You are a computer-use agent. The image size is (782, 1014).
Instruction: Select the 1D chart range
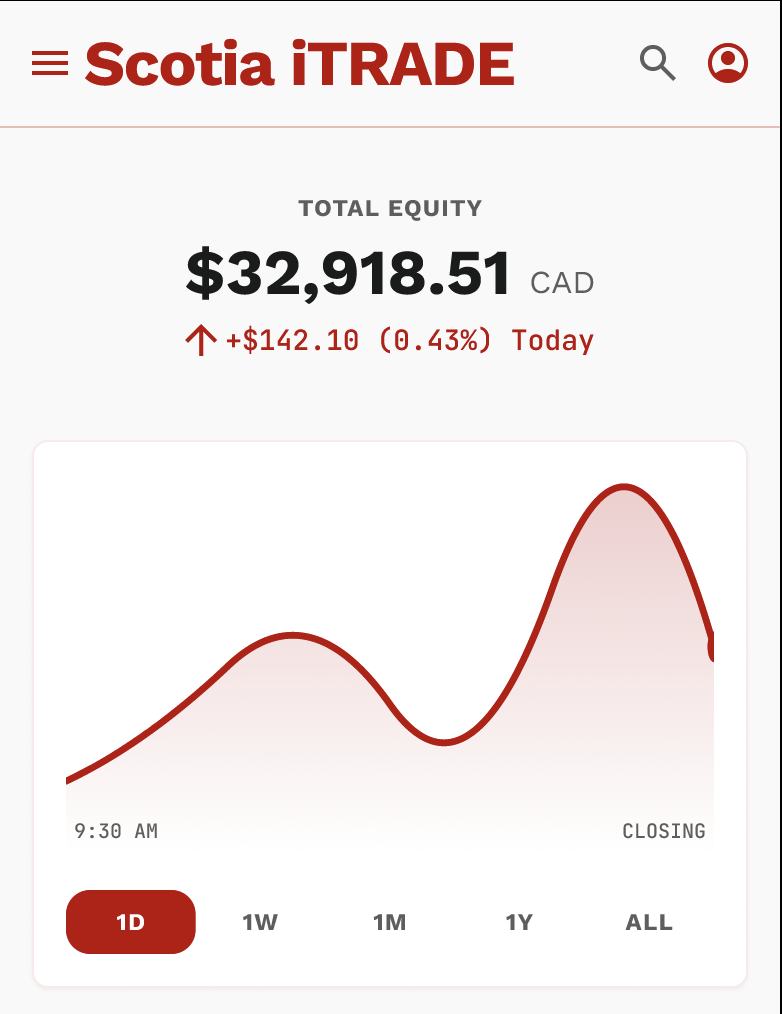131,922
